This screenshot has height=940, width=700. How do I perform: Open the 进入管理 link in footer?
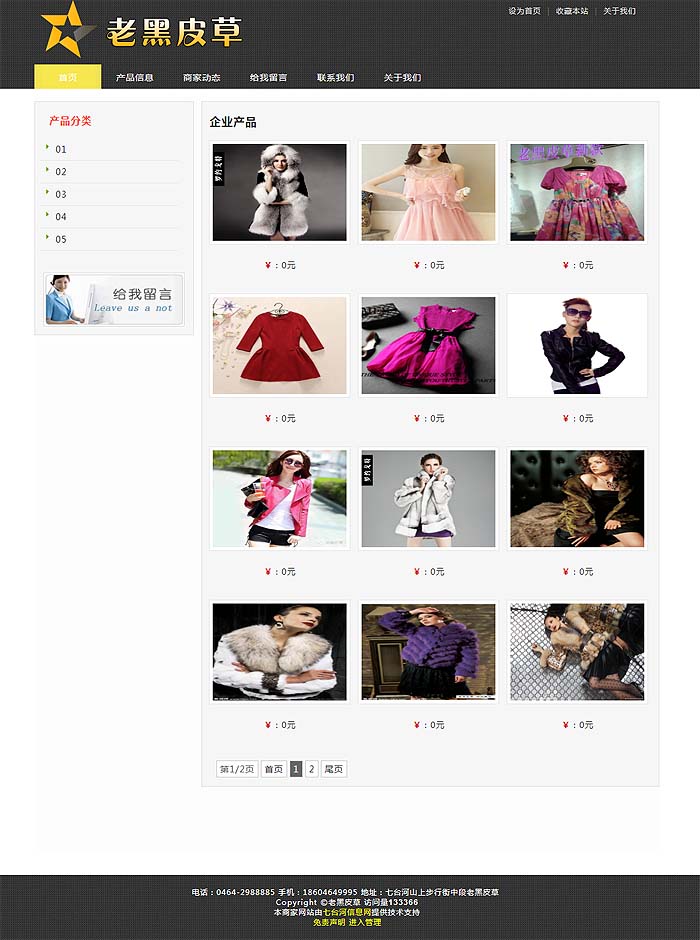coord(364,922)
